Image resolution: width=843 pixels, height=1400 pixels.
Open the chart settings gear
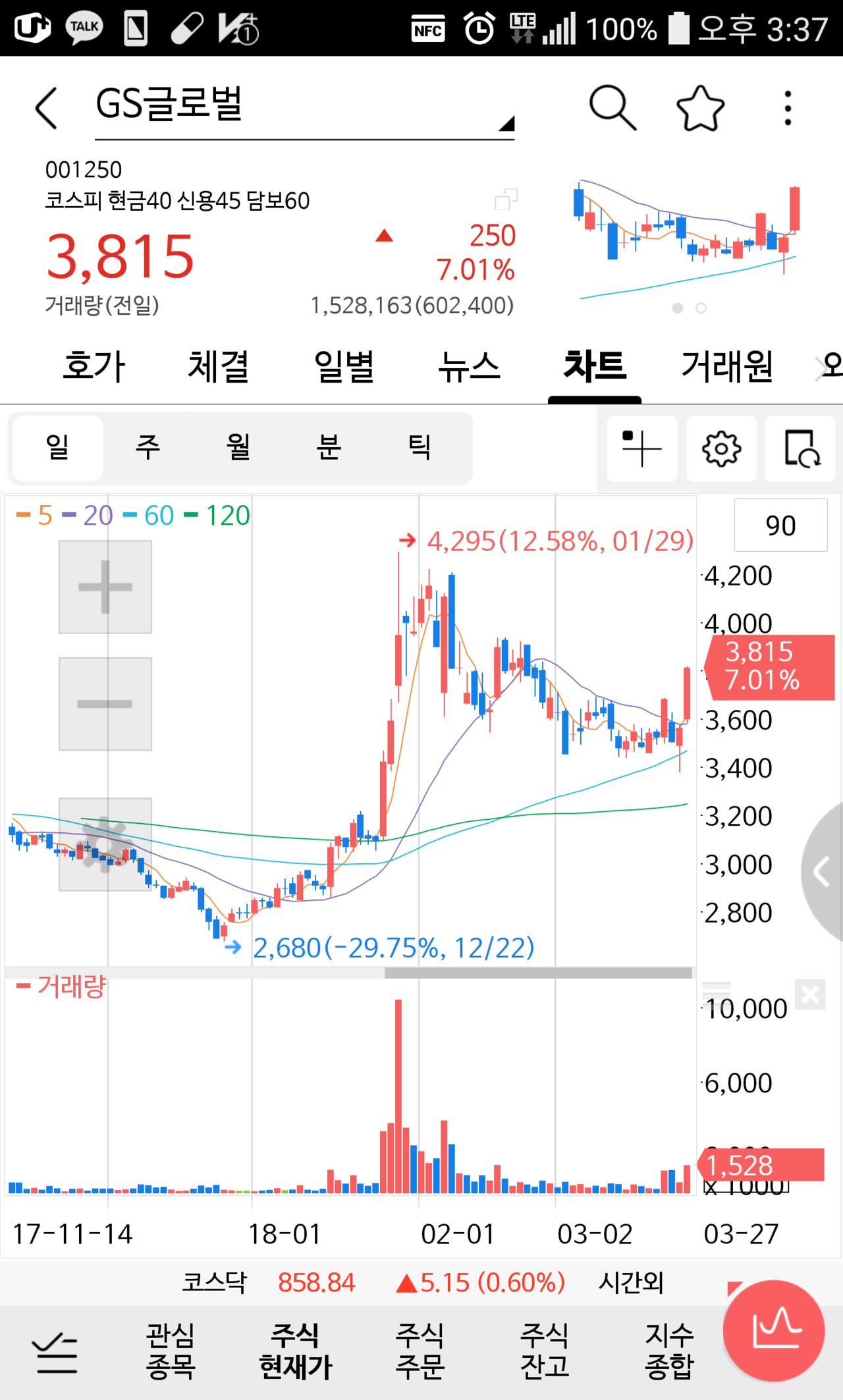pyautogui.click(x=721, y=448)
